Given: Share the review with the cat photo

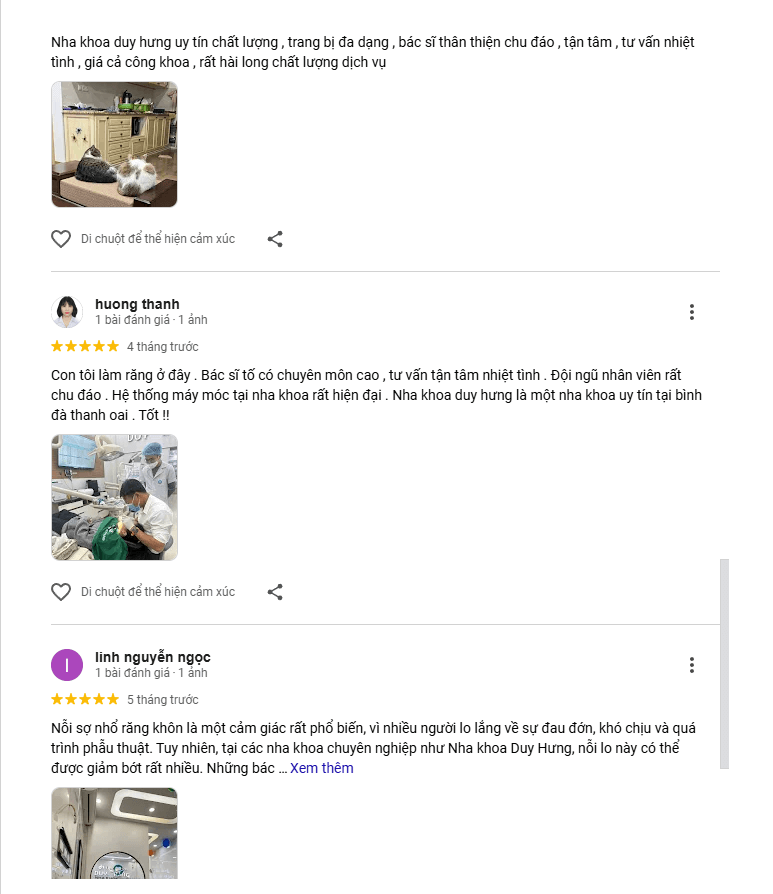Looking at the screenshot, I should coord(275,239).
